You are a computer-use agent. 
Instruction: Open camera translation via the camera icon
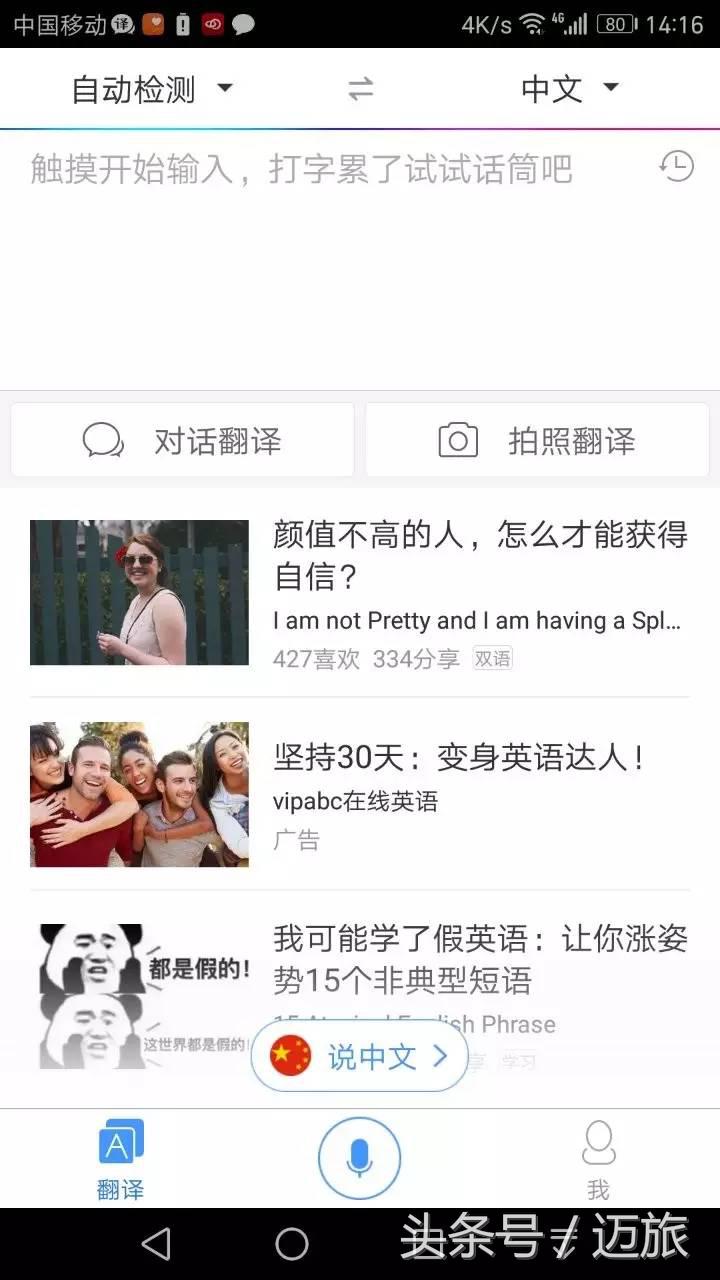(x=457, y=438)
